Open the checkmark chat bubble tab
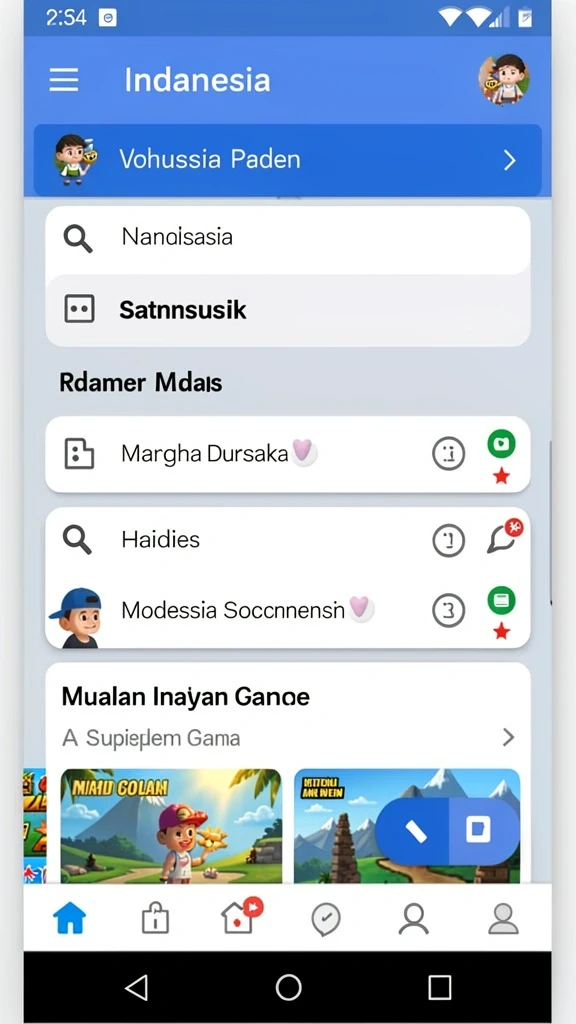 coord(326,920)
